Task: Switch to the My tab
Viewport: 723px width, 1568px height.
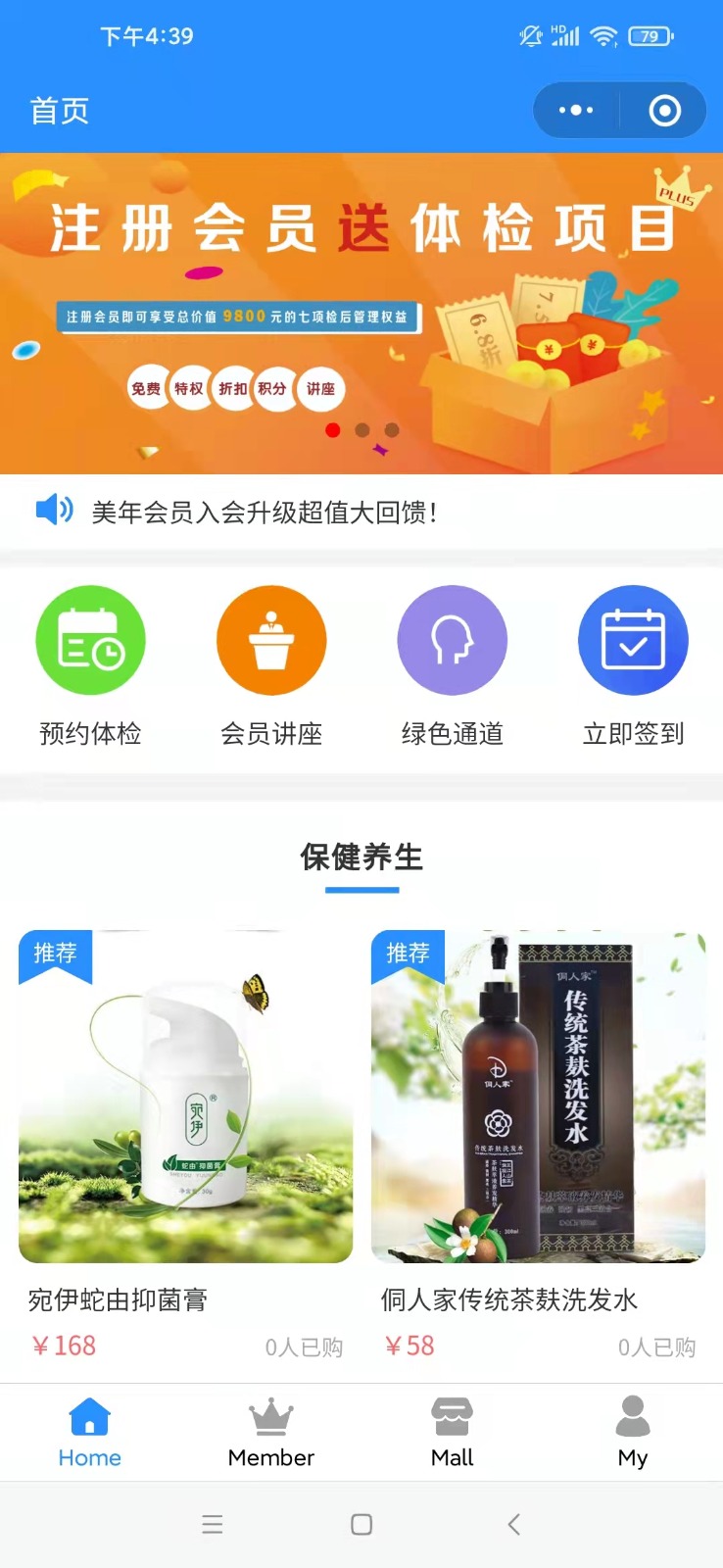Action: pyautogui.click(x=633, y=1433)
